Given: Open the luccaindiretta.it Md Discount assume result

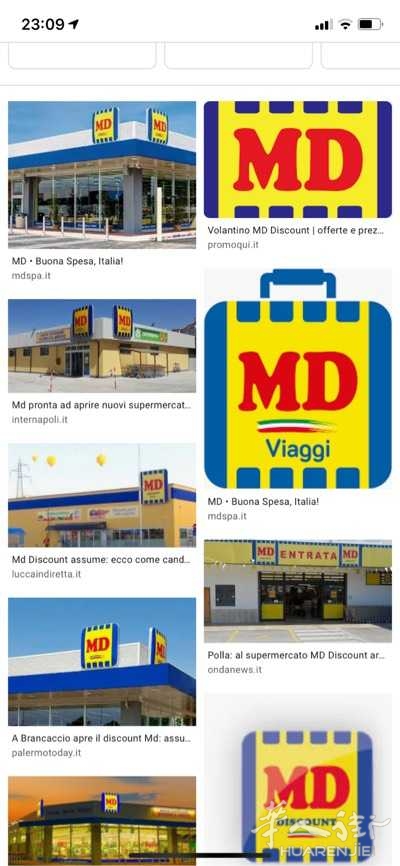Looking at the screenshot, I should [102, 495].
